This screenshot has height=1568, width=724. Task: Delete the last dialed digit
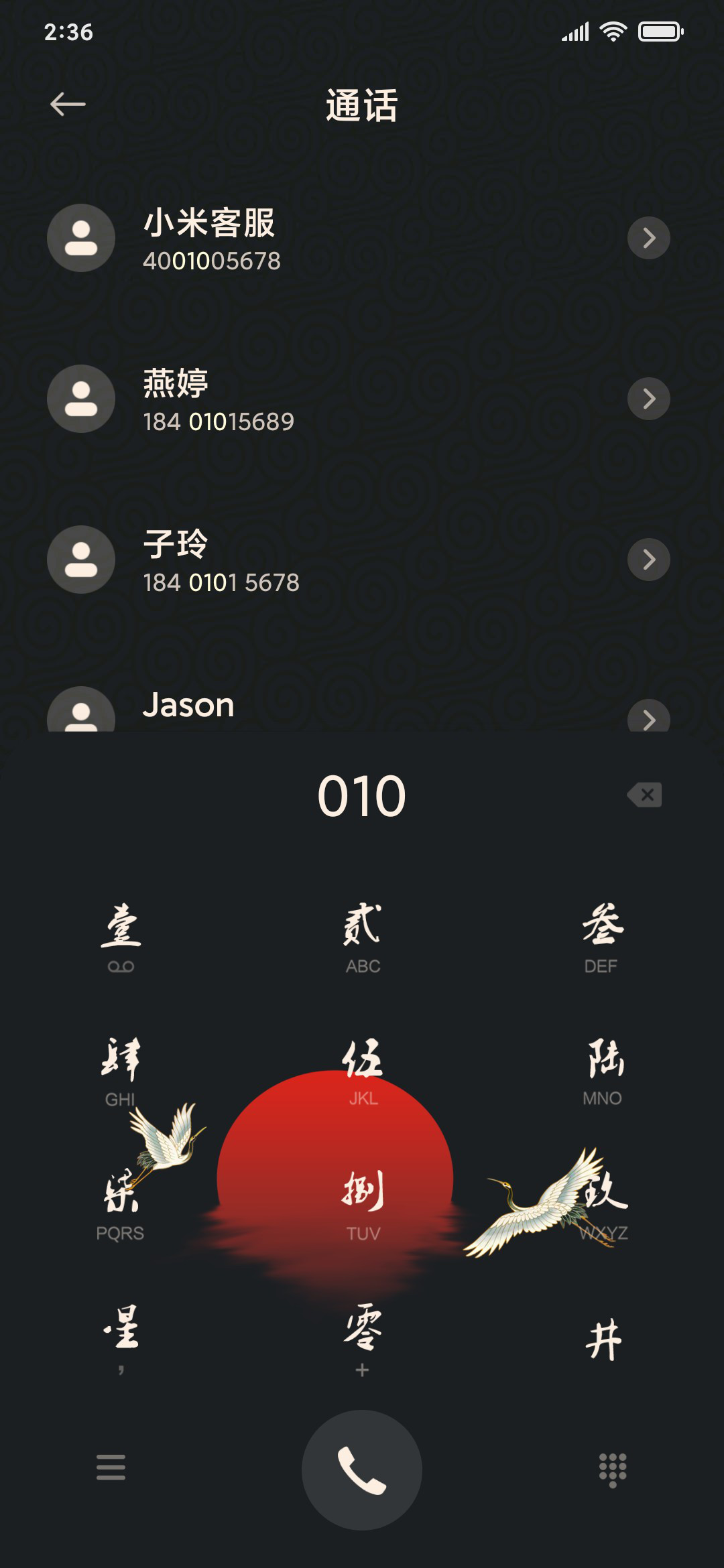click(645, 795)
